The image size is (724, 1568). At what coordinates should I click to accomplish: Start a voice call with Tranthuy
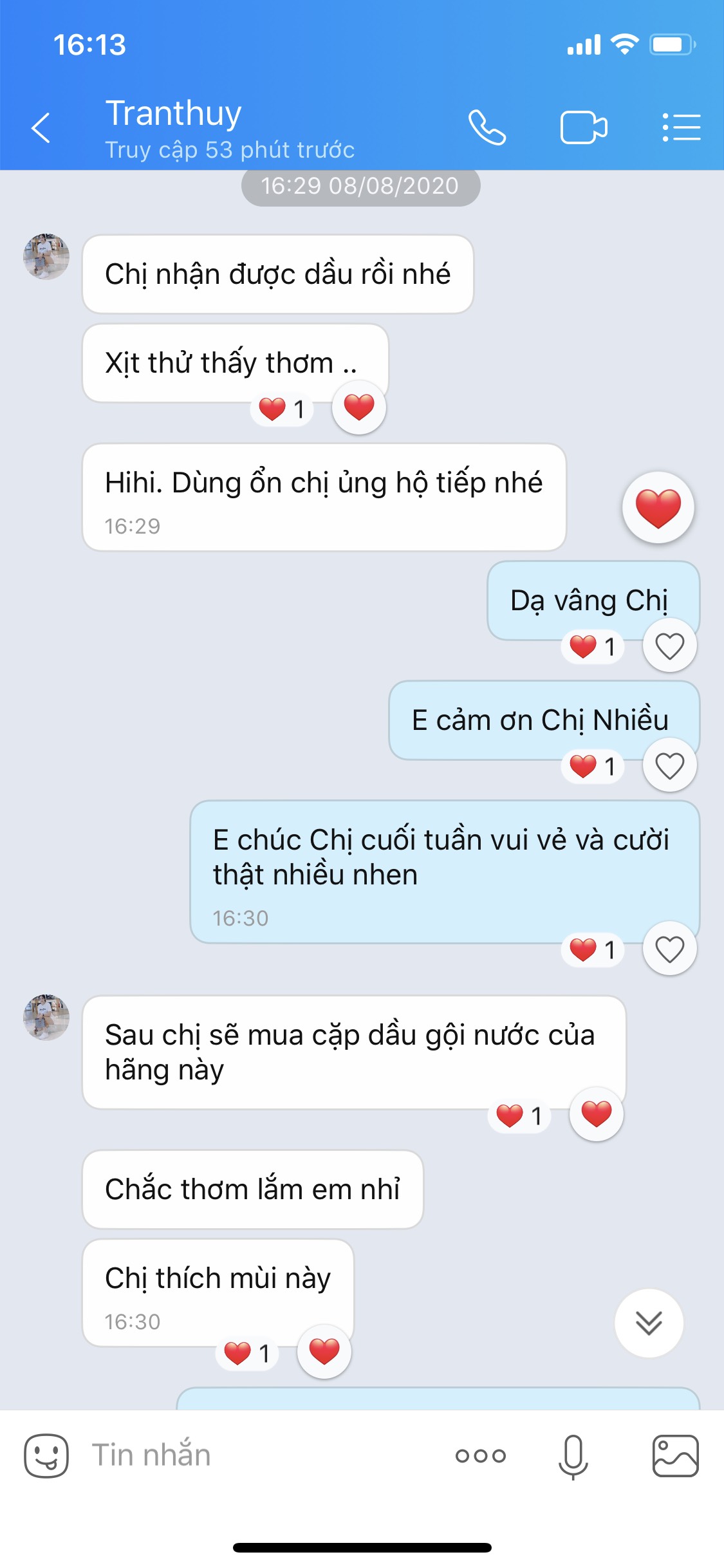click(487, 127)
